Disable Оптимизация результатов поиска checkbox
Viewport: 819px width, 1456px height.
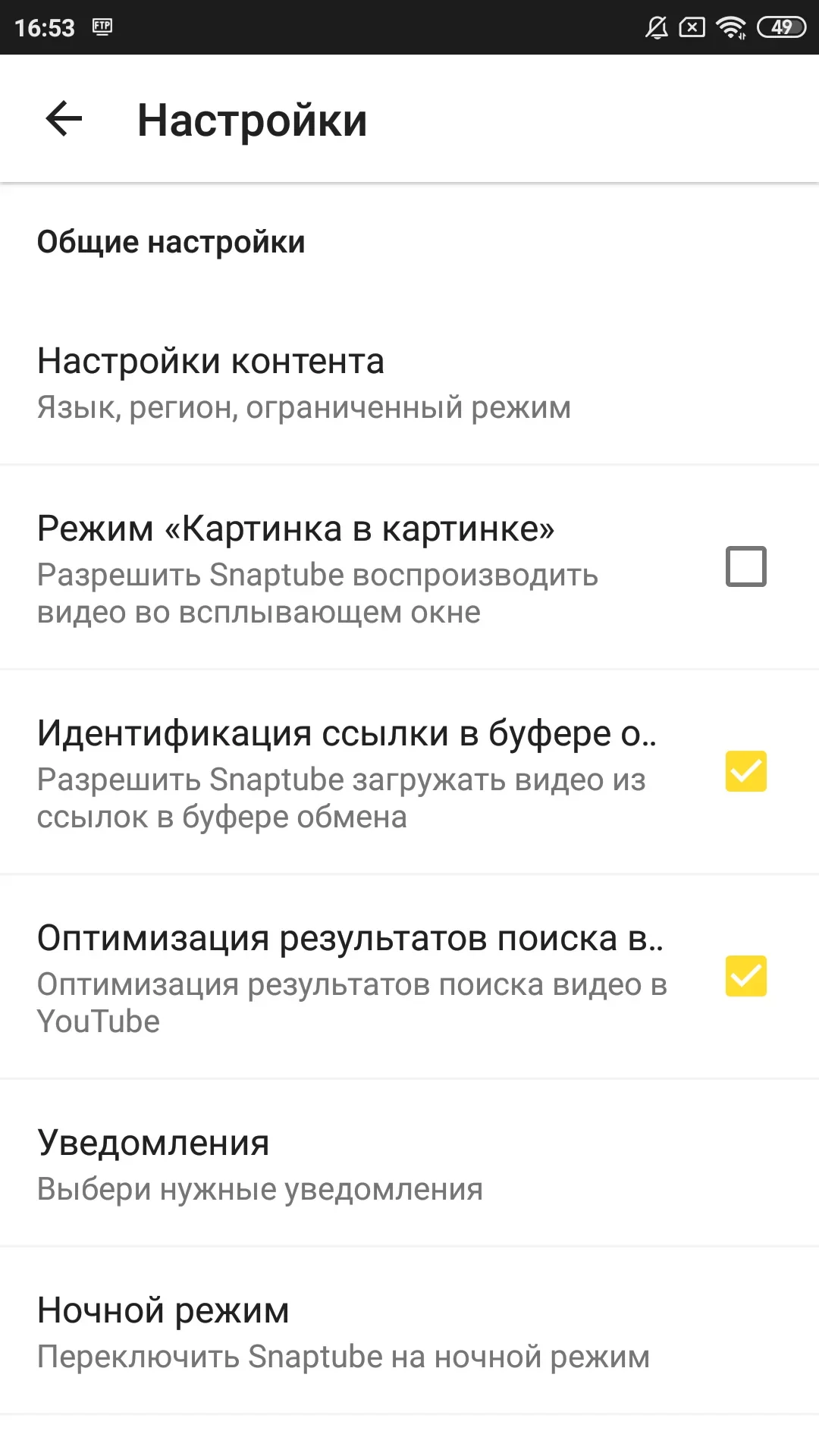coord(745,976)
